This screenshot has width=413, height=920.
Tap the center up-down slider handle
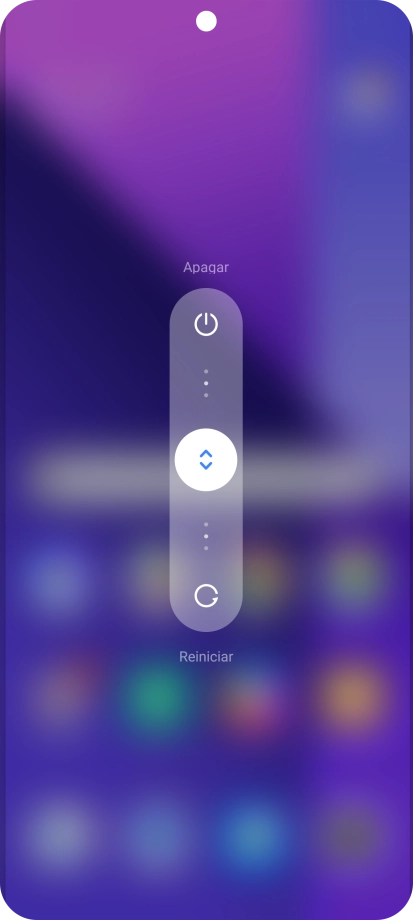pyautogui.click(x=206, y=459)
